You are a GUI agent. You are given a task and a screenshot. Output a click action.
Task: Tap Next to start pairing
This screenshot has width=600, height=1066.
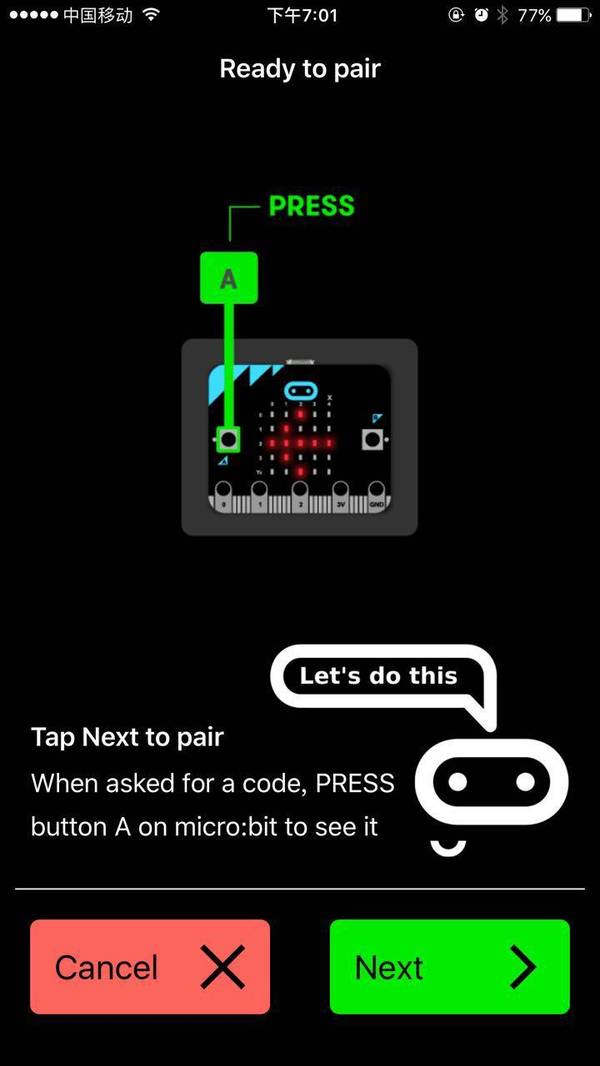coord(449,967)
